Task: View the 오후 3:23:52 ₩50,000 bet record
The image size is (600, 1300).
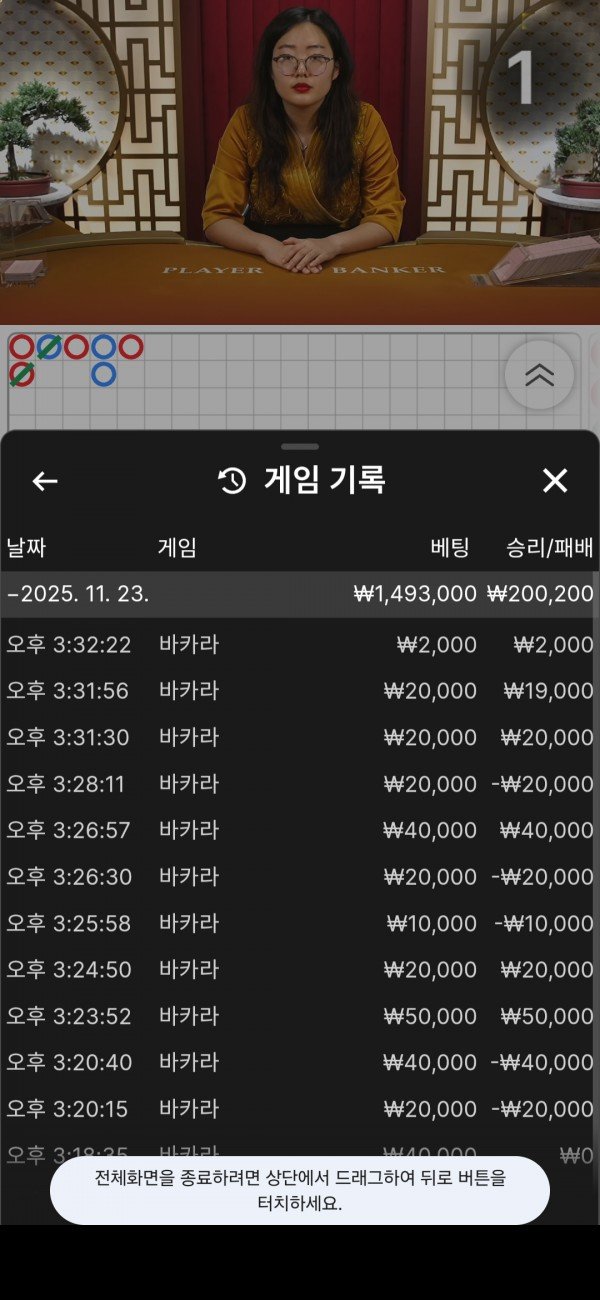Action: (300, 1016)
